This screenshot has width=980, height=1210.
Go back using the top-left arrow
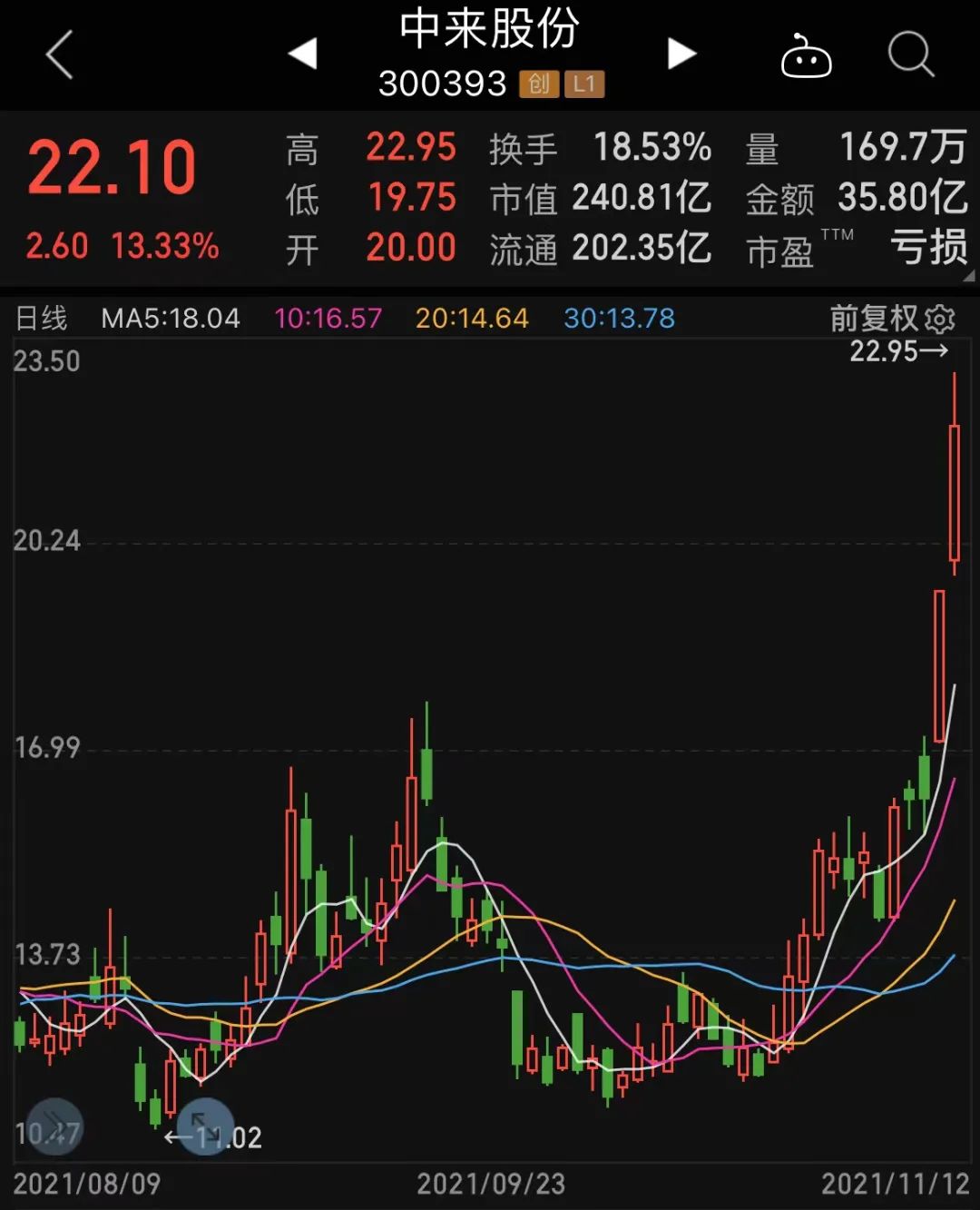[x=60, y=55]
